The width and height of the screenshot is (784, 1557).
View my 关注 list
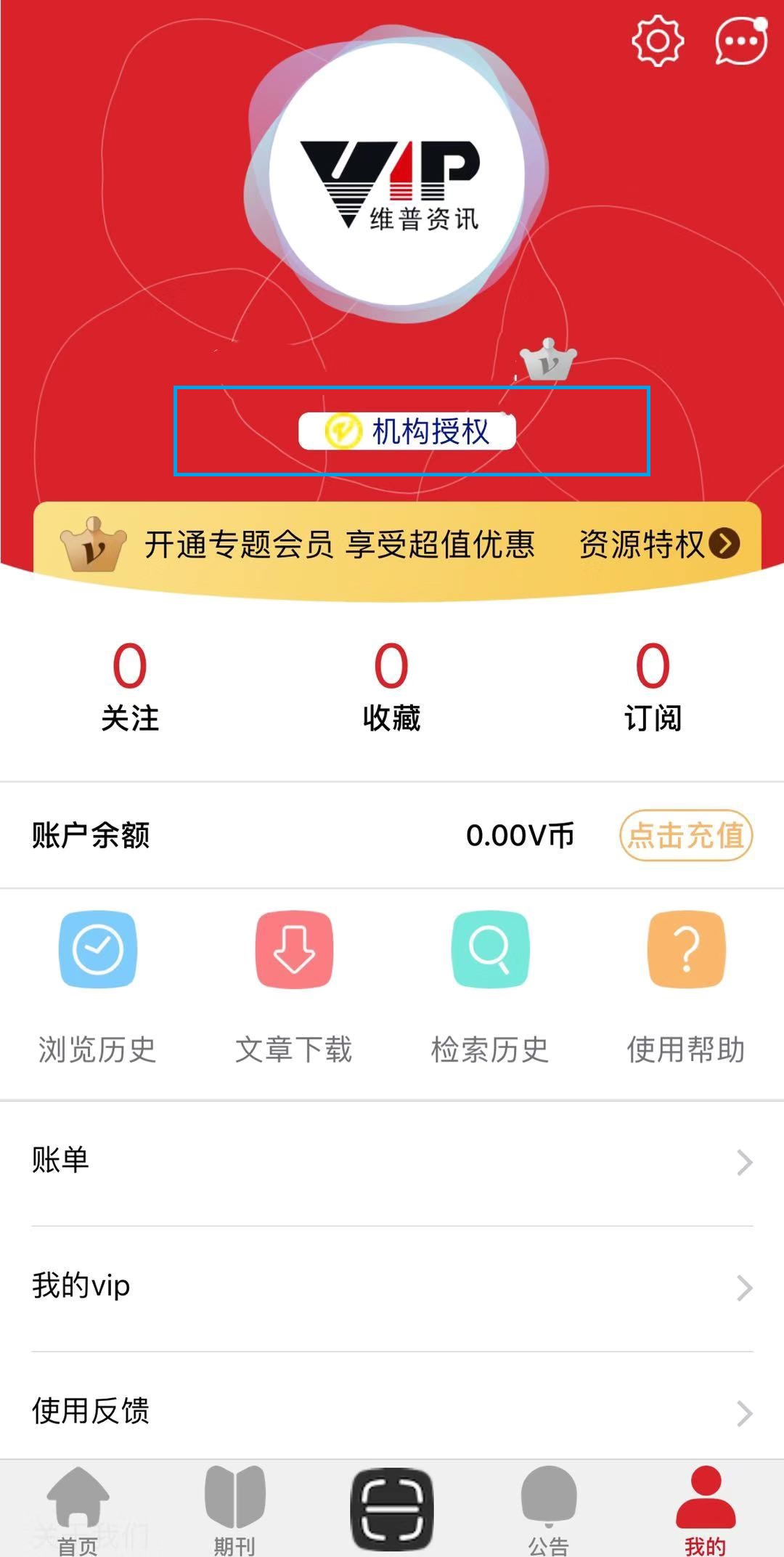tap(130, 686)
